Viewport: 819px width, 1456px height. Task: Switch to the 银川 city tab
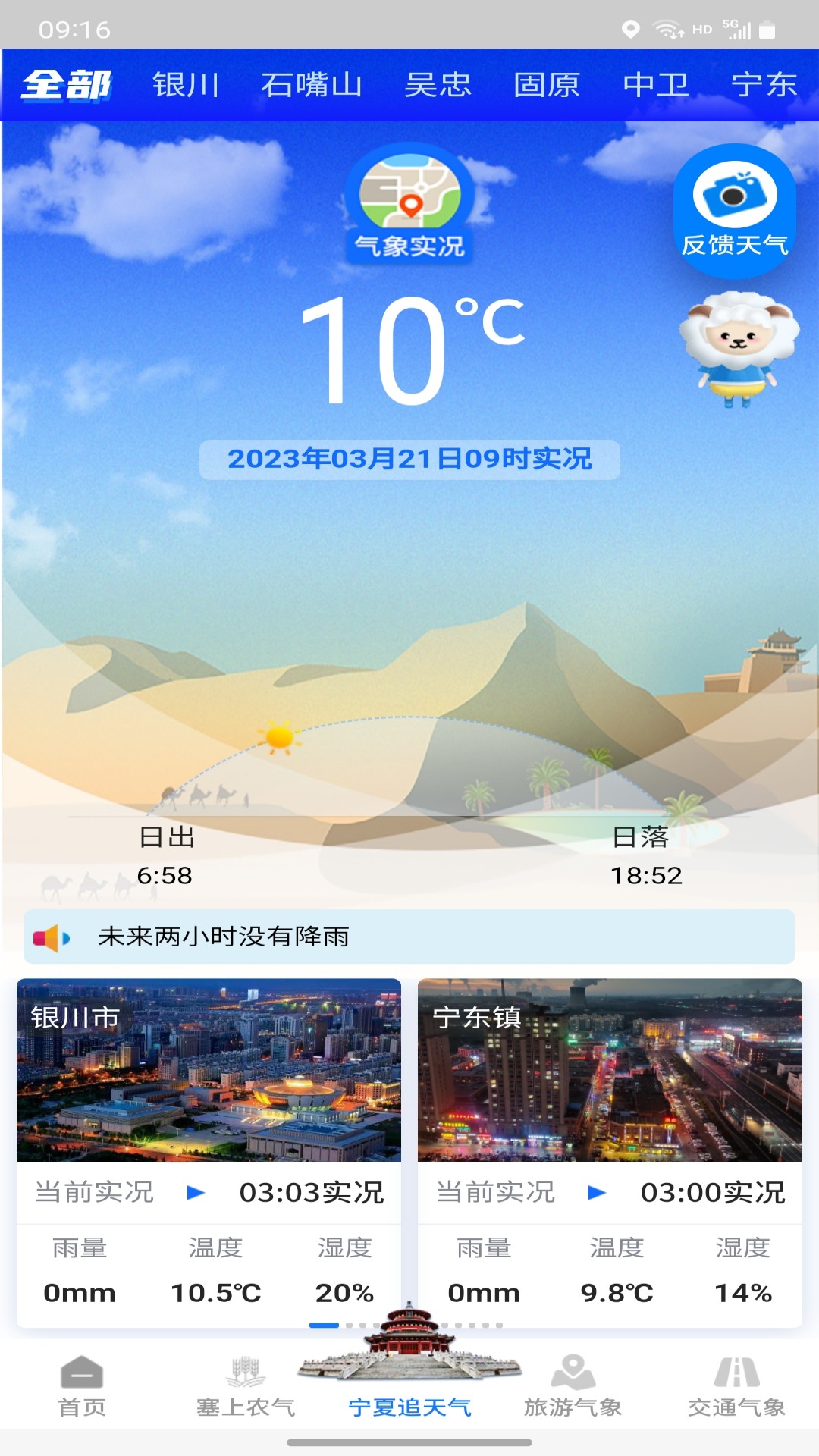point(184,85)
